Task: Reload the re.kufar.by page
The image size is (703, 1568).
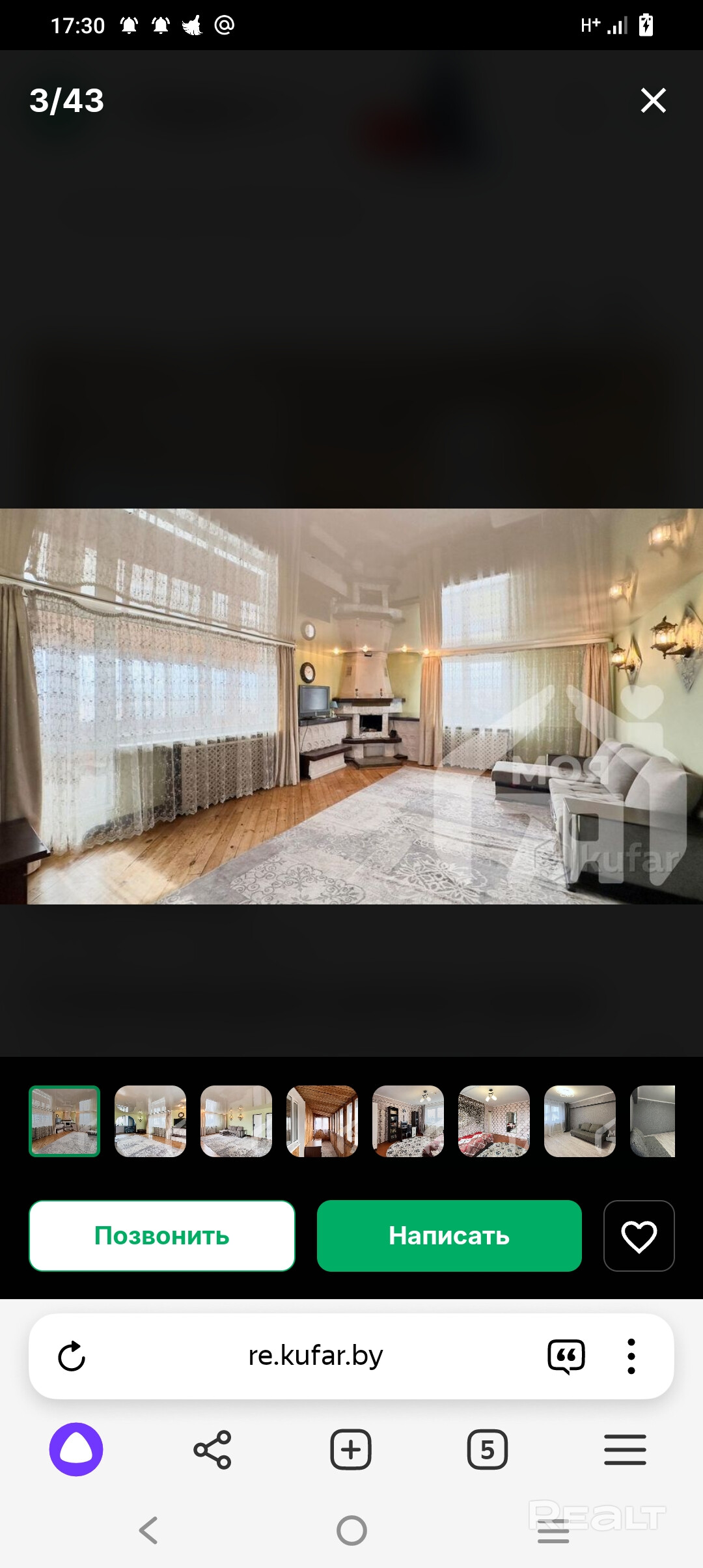Action: 72,1356
